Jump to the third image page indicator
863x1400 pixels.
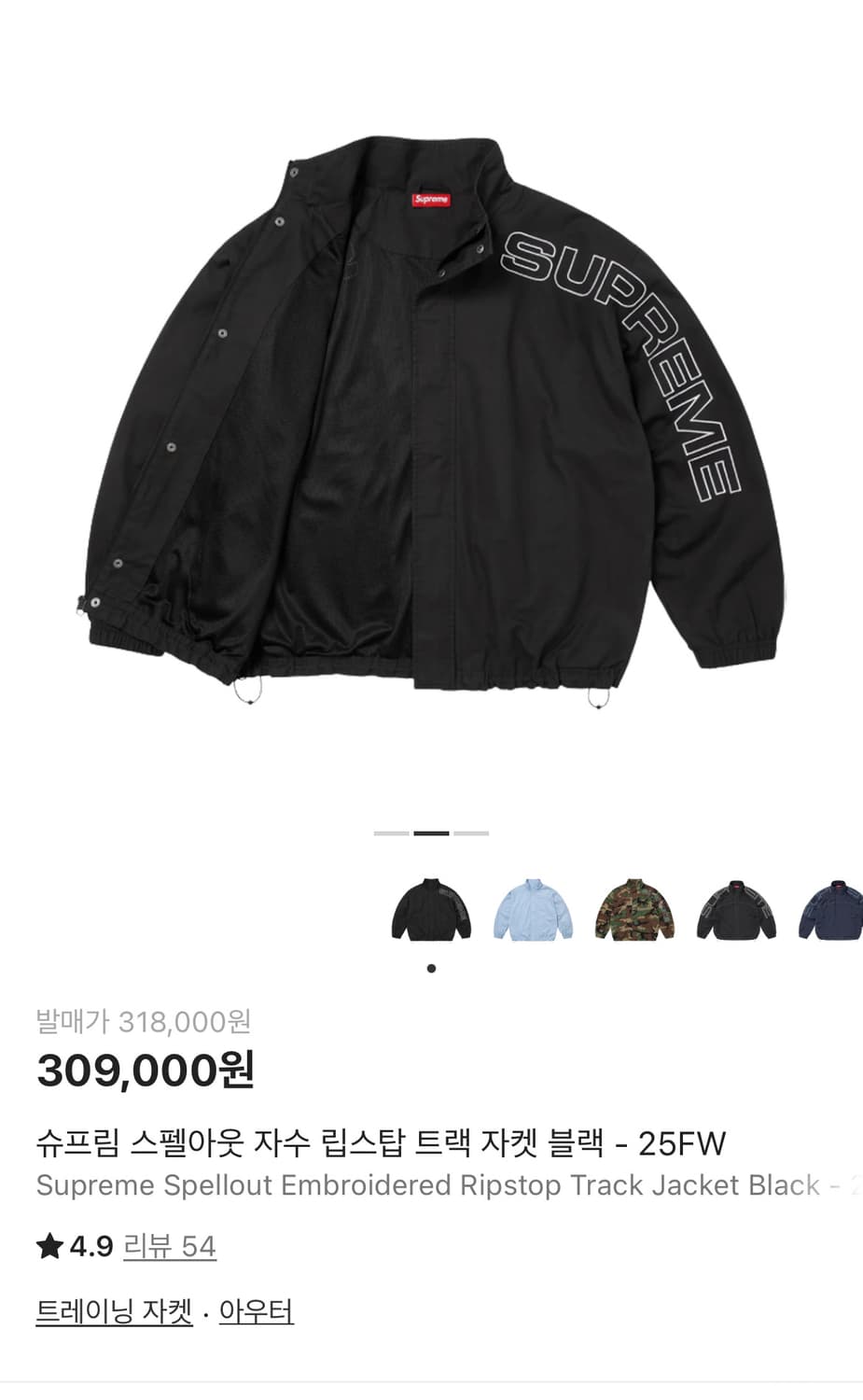click(x=471, y=833)
